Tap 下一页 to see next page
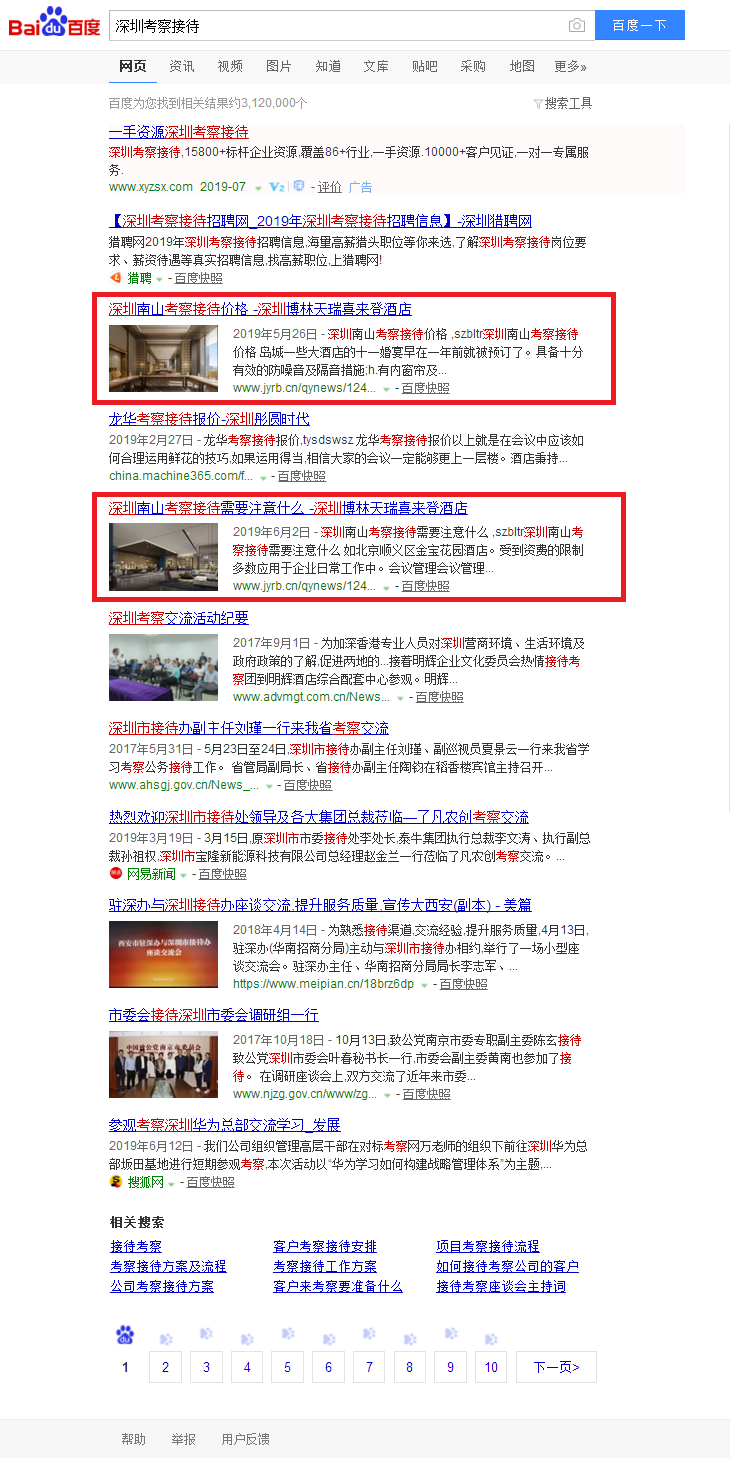 coord(556,1367)
